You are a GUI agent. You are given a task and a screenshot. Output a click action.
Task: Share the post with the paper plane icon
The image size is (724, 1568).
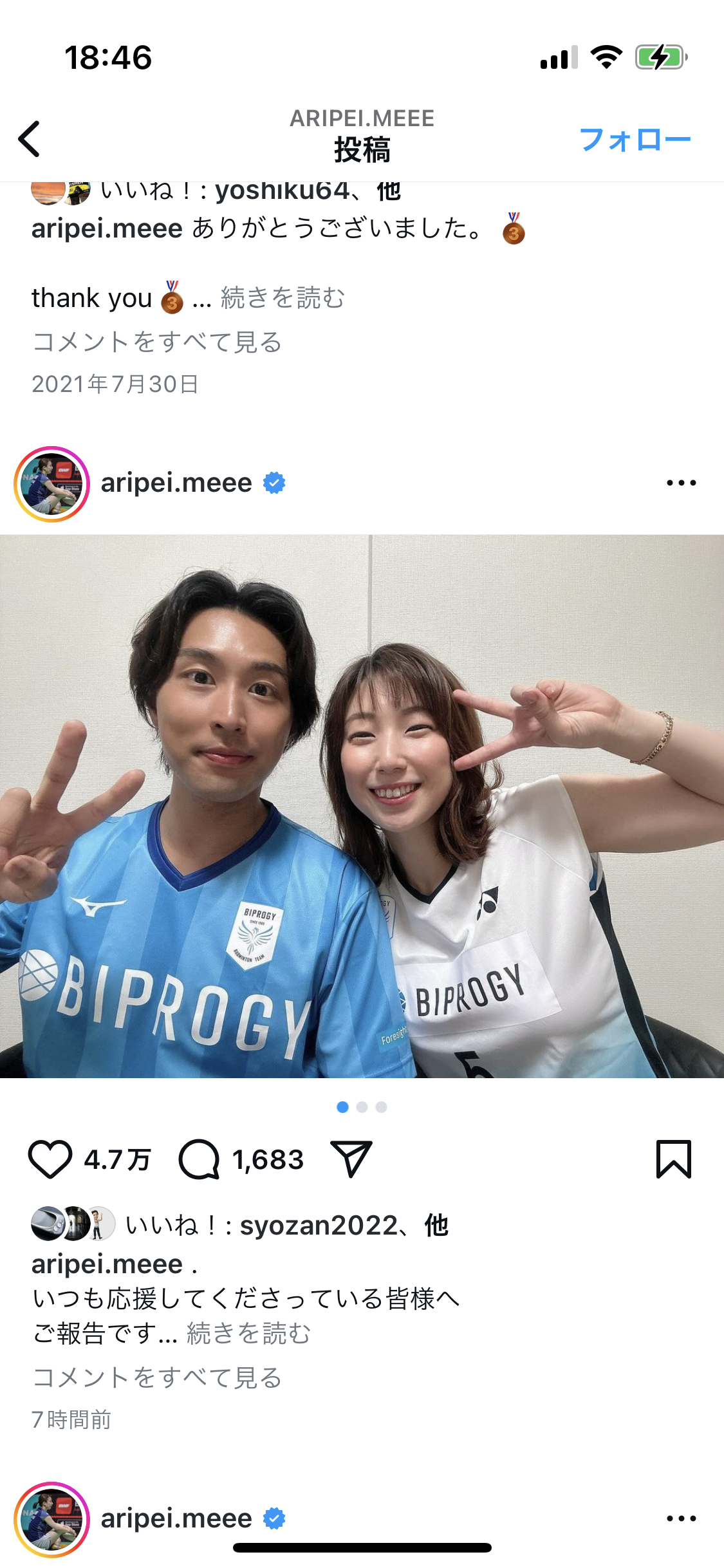351,1159
